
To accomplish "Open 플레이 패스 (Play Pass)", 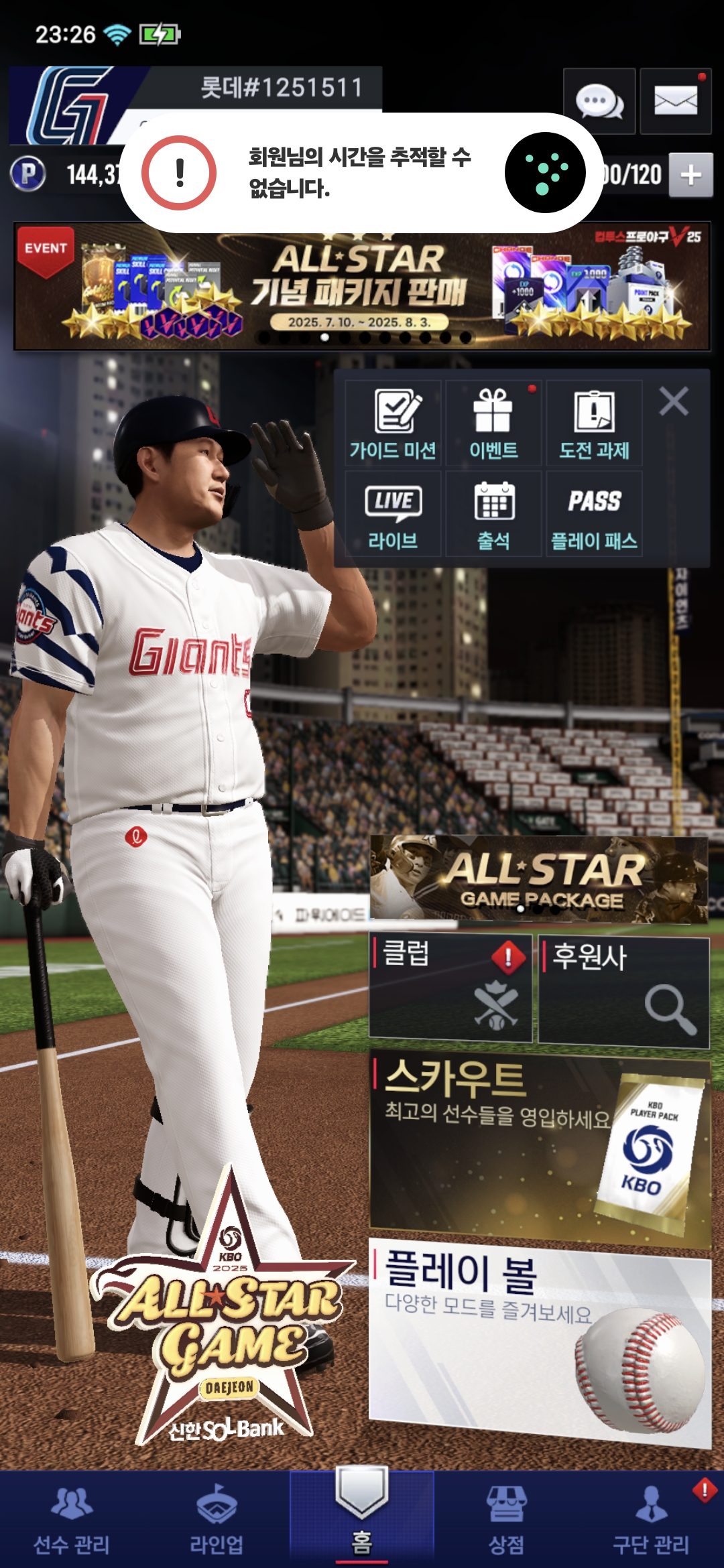I will [x=594, y=514].
